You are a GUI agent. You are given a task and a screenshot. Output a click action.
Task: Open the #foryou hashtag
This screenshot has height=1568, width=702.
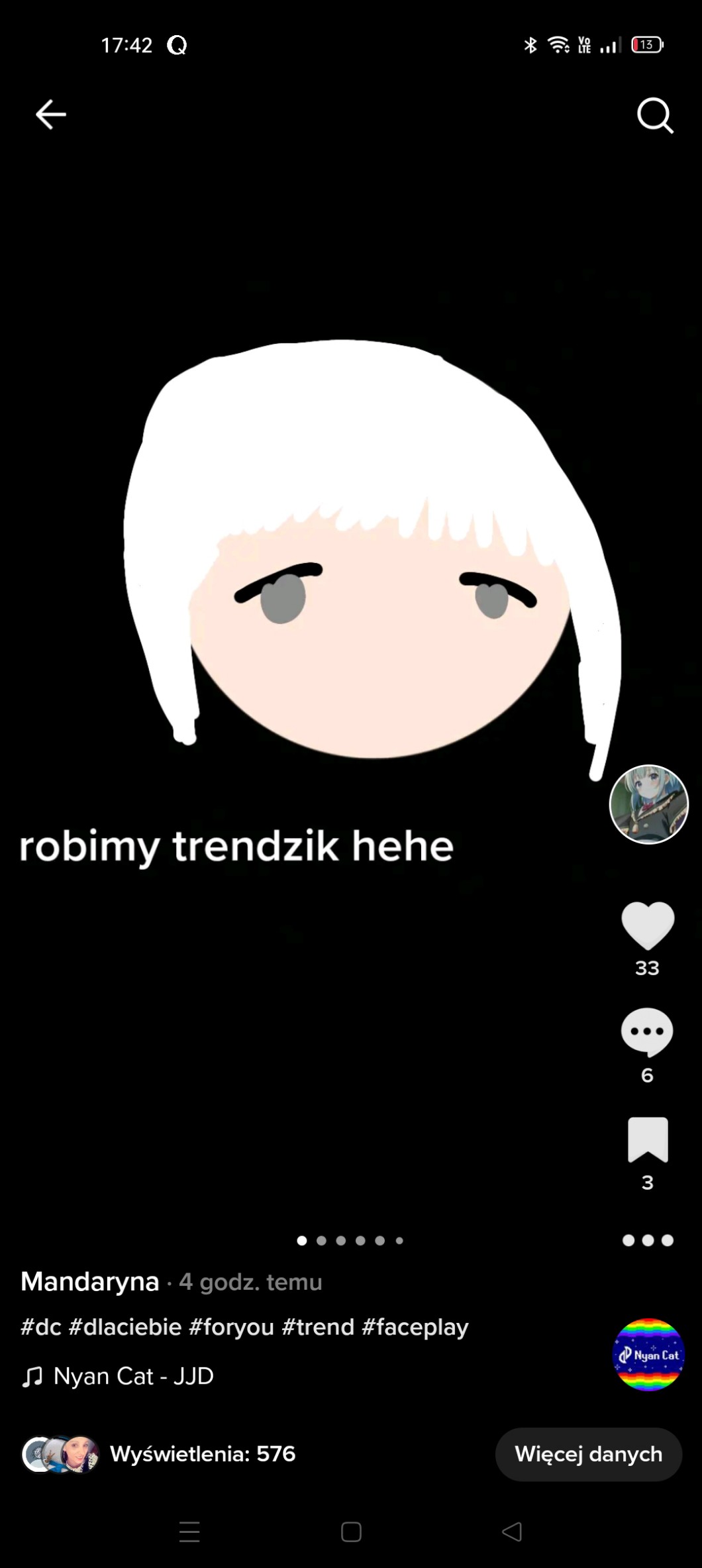pyautogui.click(x=231, y=1327)
